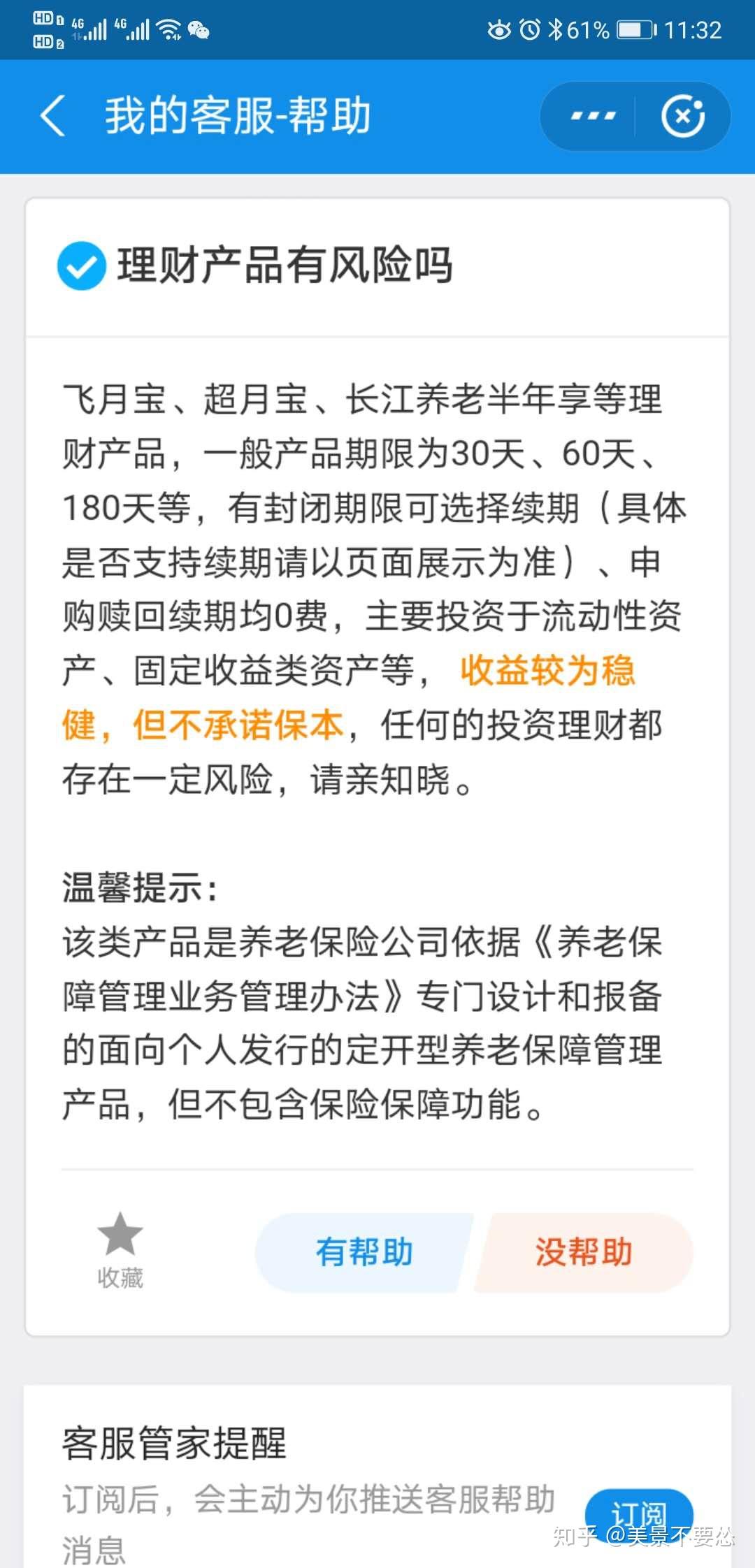755x1568 pixels.
Task: Go back from the 我的客服-帮助 page
Action: [x=53, y=115]
